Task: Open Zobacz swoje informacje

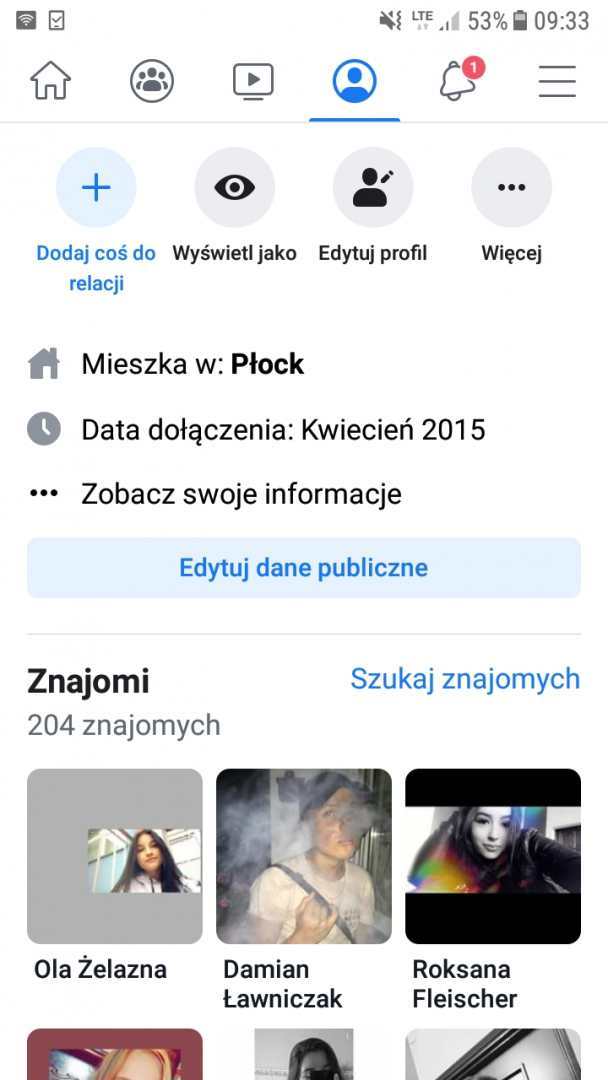Action: click(241, 494)
